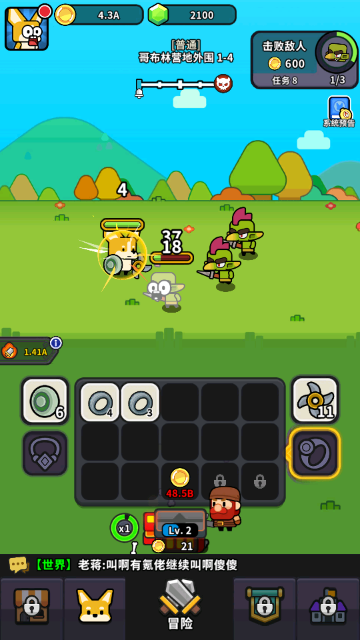Unlock the inventory slot costing 48.5B

[180, 482]
